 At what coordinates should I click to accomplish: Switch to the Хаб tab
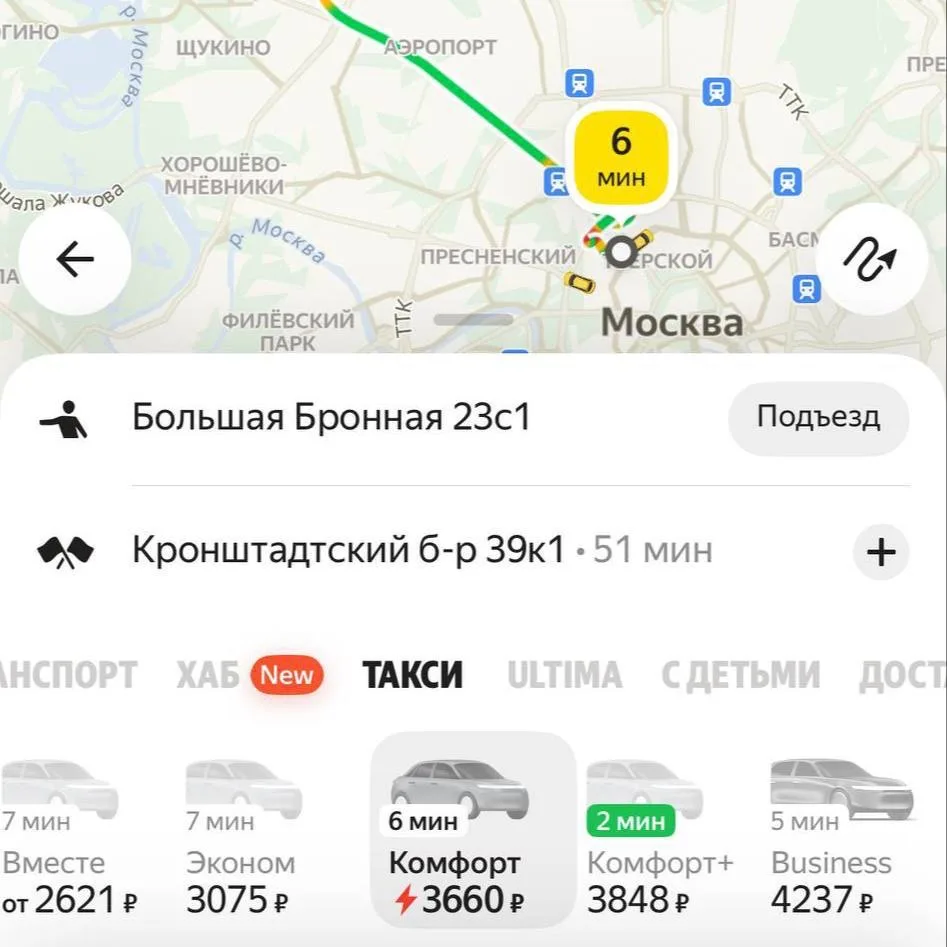(208, 675)
